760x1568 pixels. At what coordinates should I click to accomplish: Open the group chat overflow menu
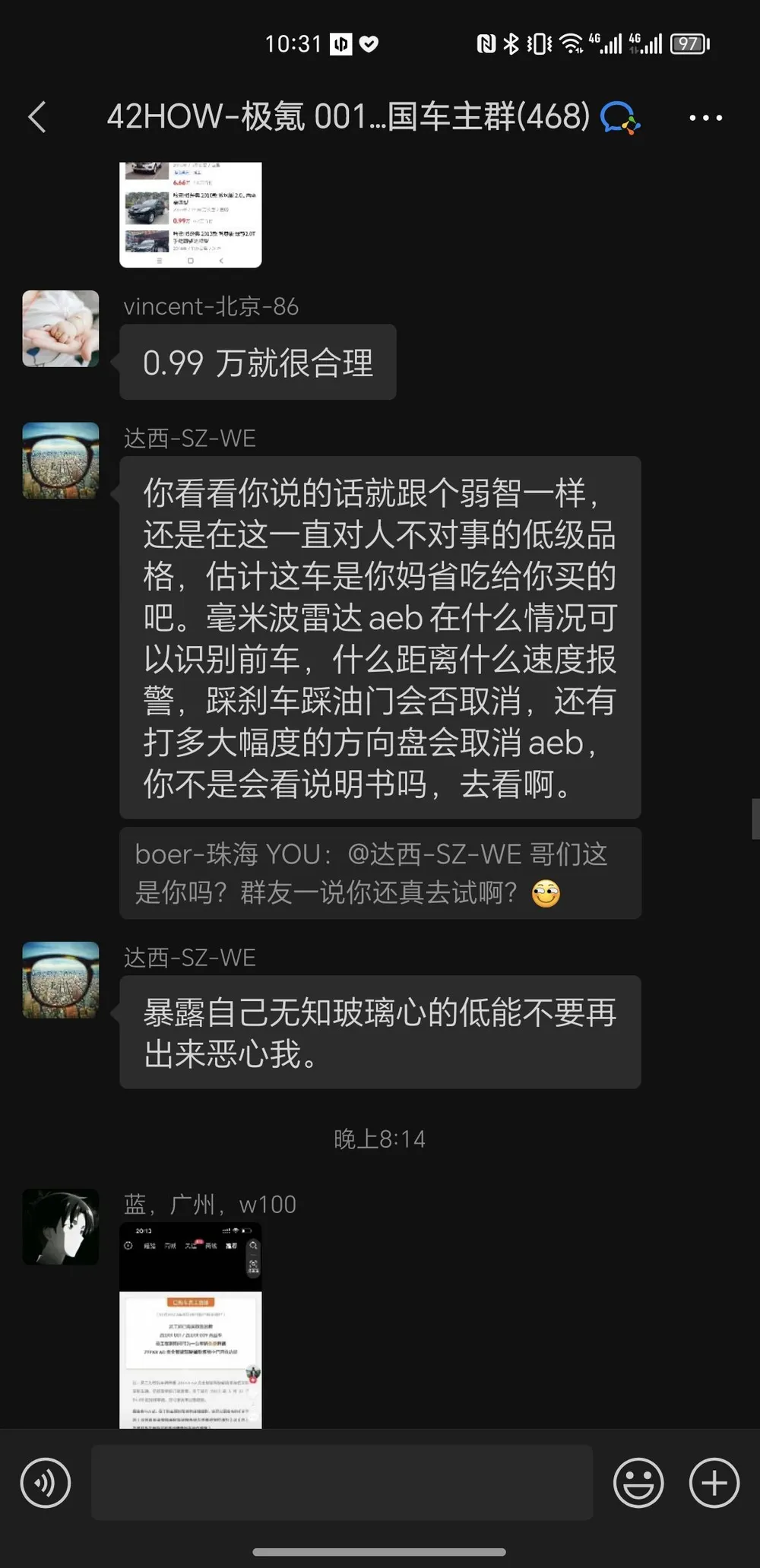(705, 118)
